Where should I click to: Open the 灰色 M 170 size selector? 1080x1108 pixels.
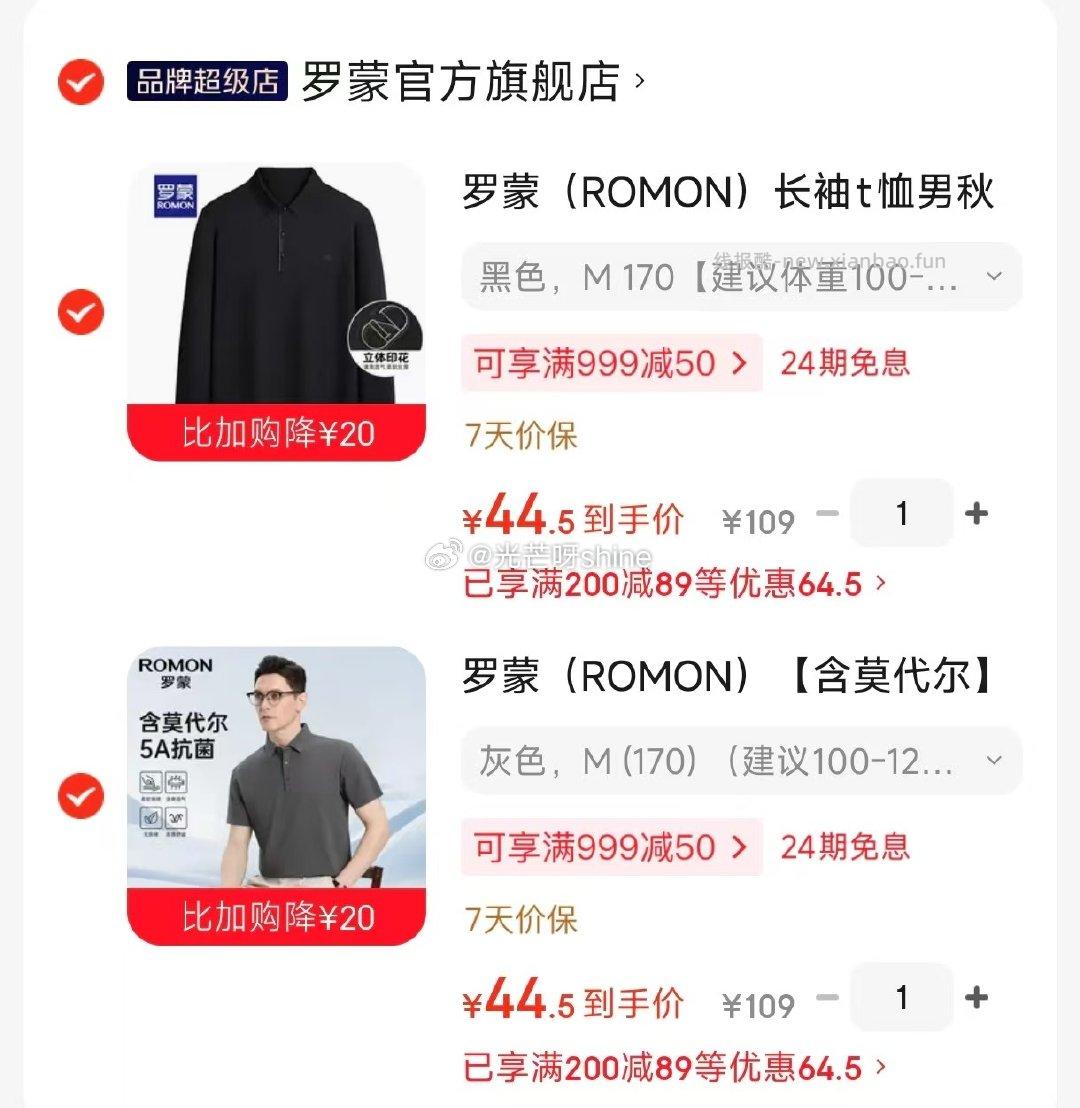(x=740, y=761)
